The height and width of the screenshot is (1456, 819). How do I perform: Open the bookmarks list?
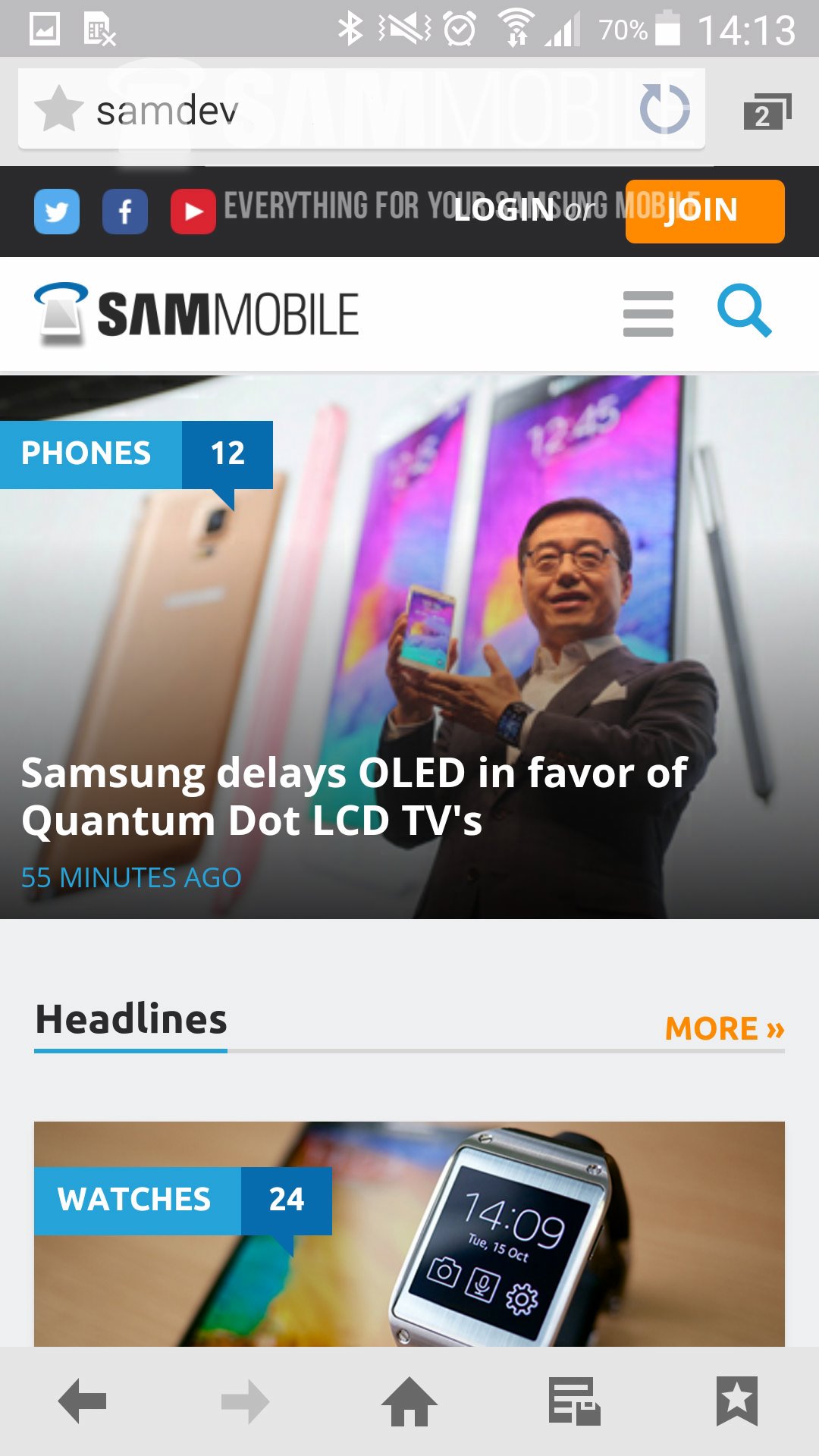pos(736,1401)
